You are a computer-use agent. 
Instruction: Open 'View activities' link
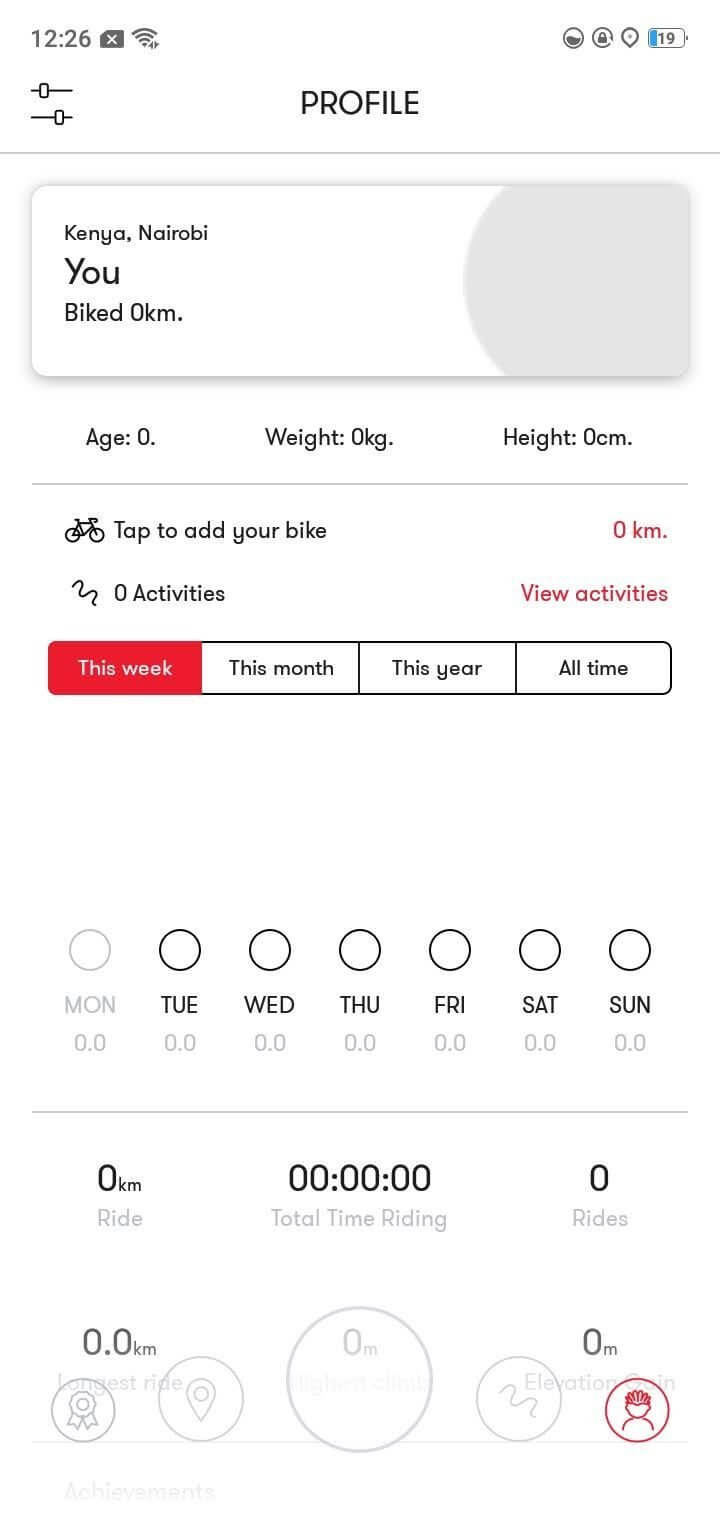coord(593,592)
